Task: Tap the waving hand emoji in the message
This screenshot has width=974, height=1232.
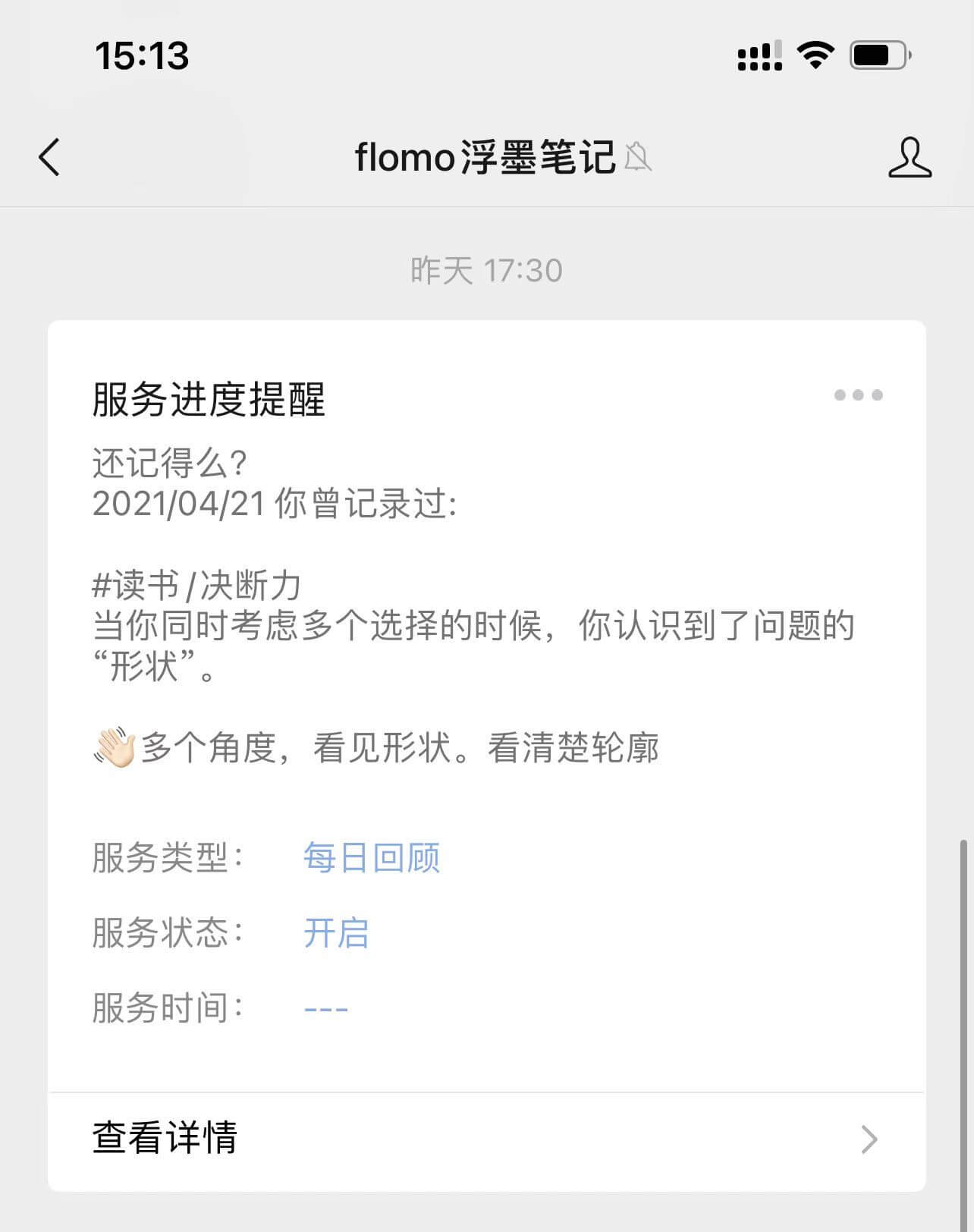Action: tap(114, 747)
